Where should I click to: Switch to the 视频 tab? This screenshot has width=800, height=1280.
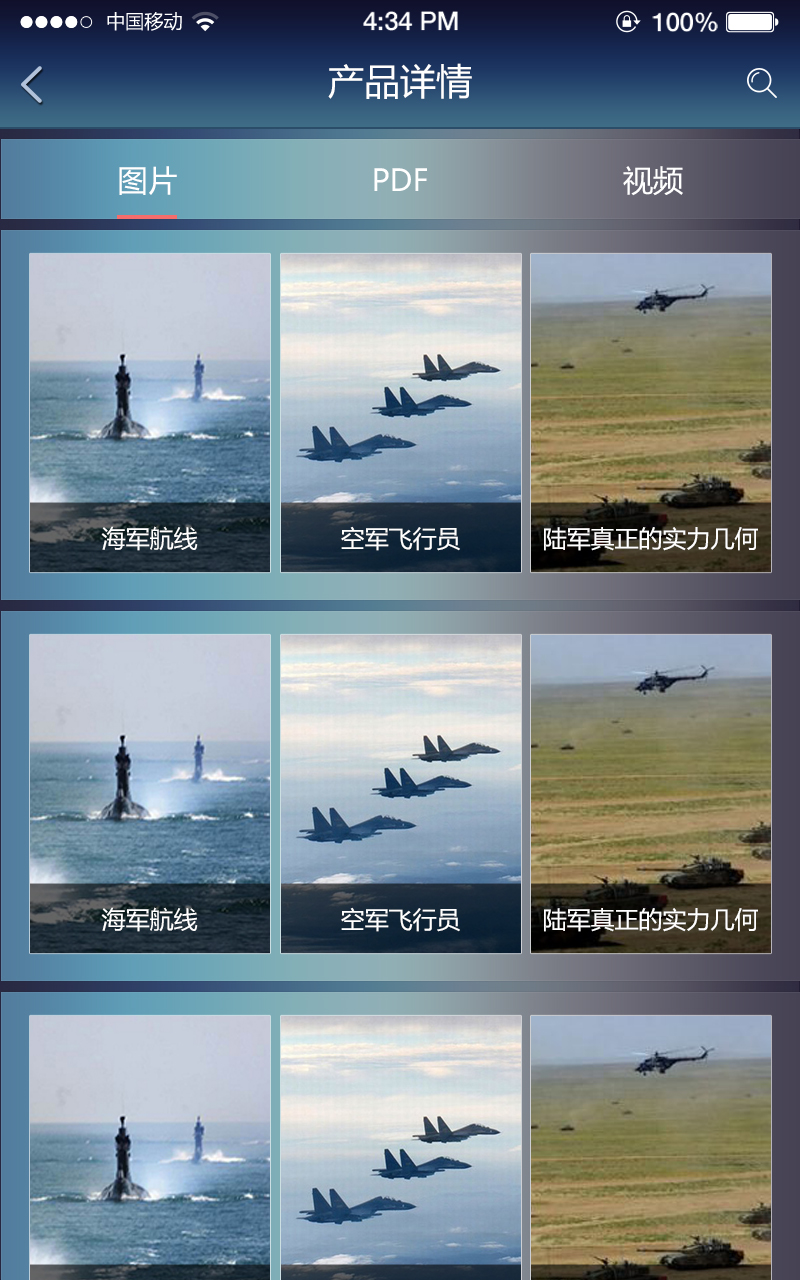coord(652,181)
